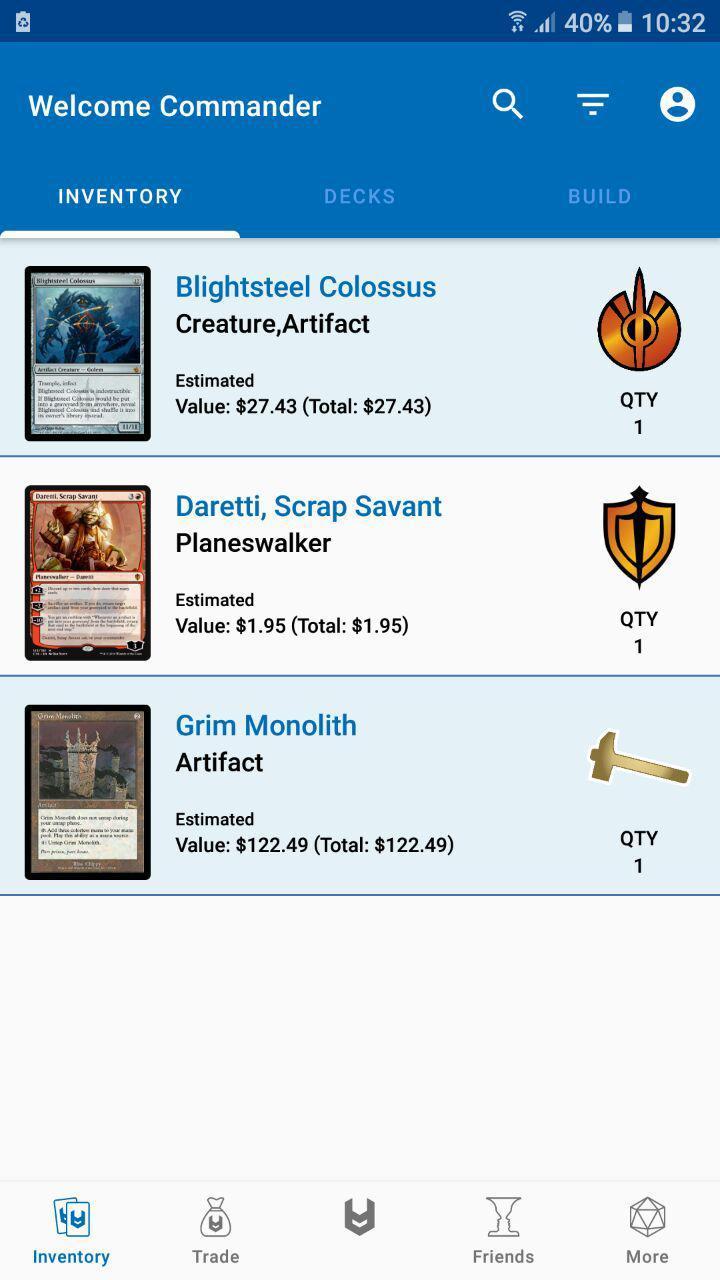Select the Inventory top tab
The image size is (720, 1280).
click(120, 196)
